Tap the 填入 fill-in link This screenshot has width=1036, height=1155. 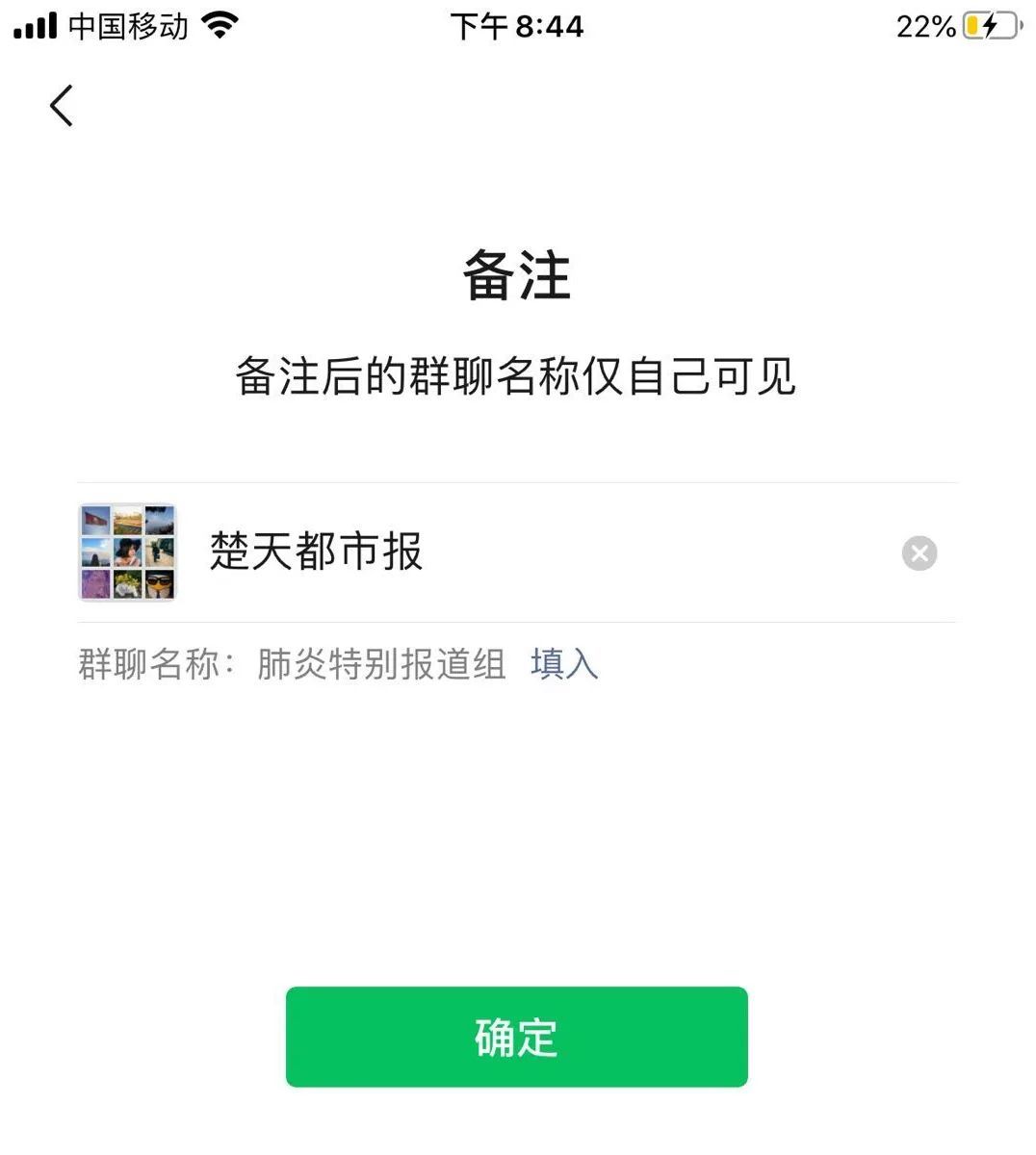tap(562, 664)
